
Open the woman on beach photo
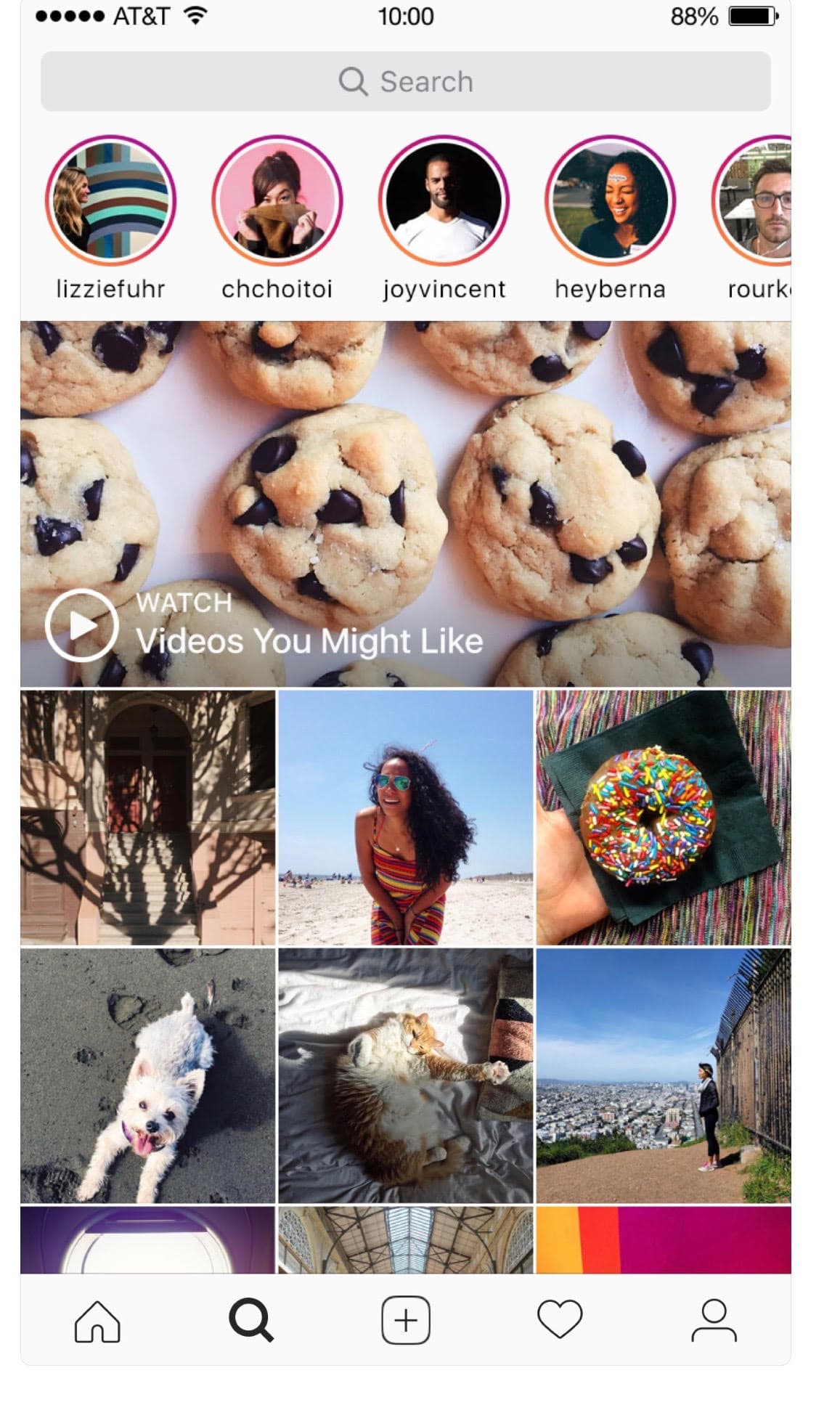click(405, 818)
